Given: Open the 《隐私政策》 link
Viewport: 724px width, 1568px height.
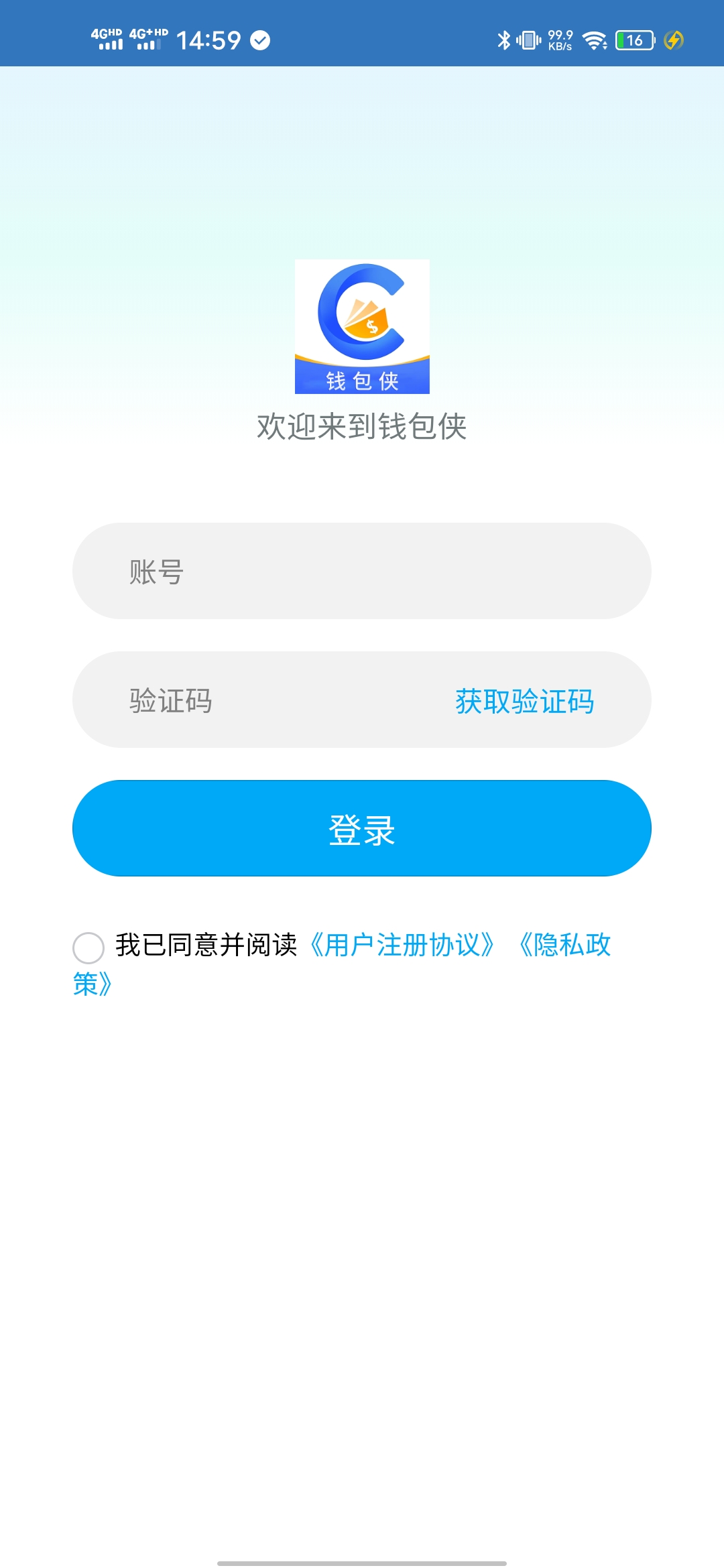Looking at the screenshot, I should [564, 945].
